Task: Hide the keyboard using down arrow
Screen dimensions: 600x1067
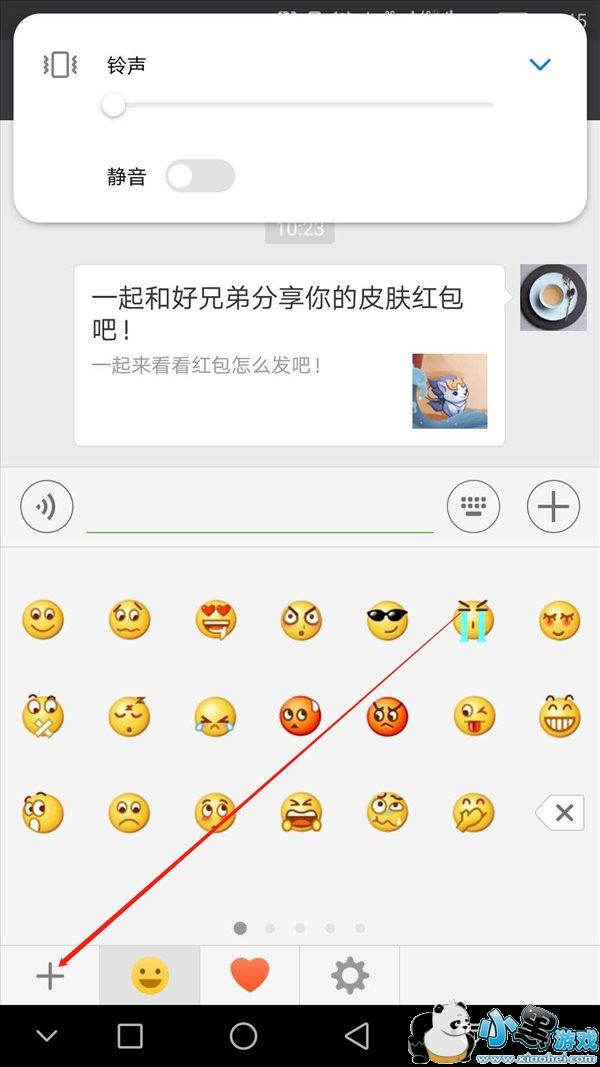Action: (x=47, y=1036)
